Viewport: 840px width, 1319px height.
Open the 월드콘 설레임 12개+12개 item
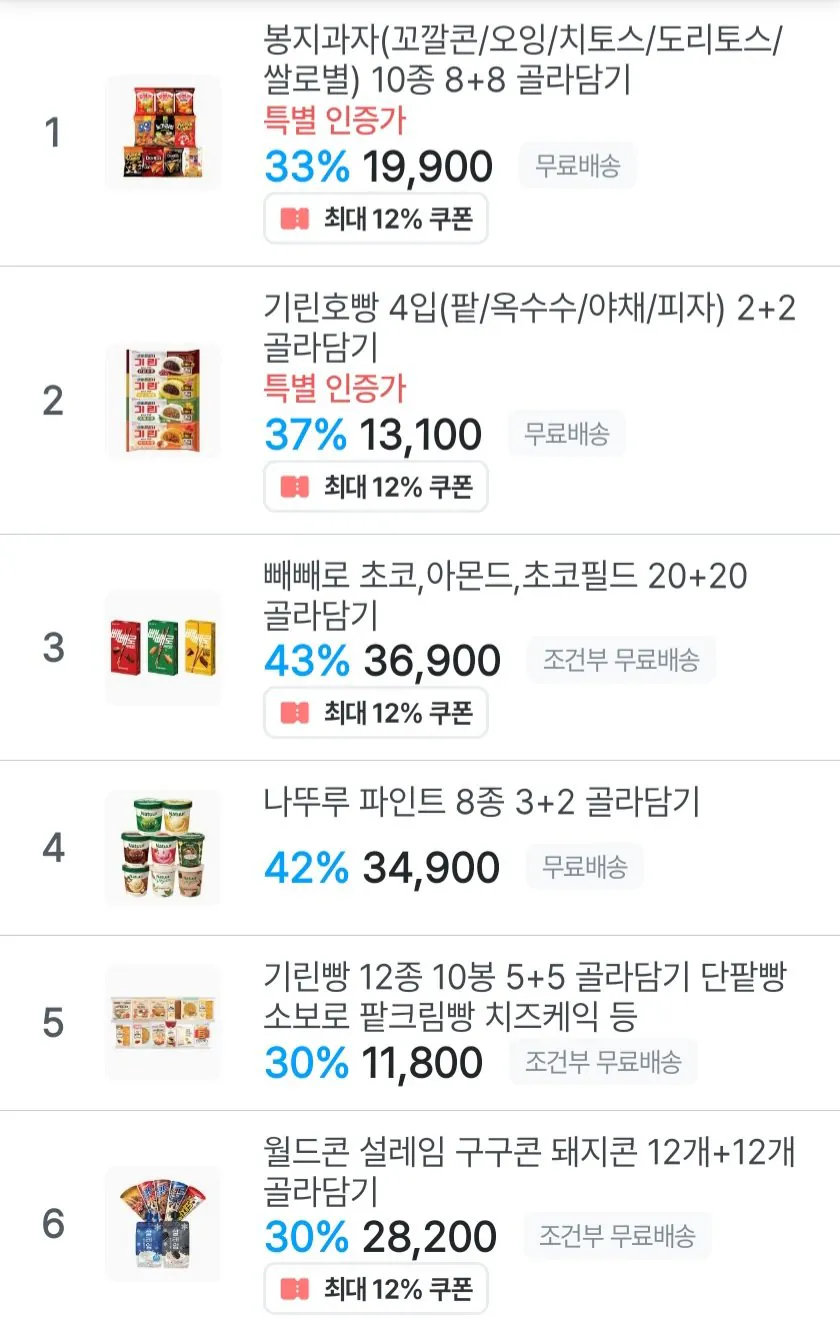[x=528, y=1170]
